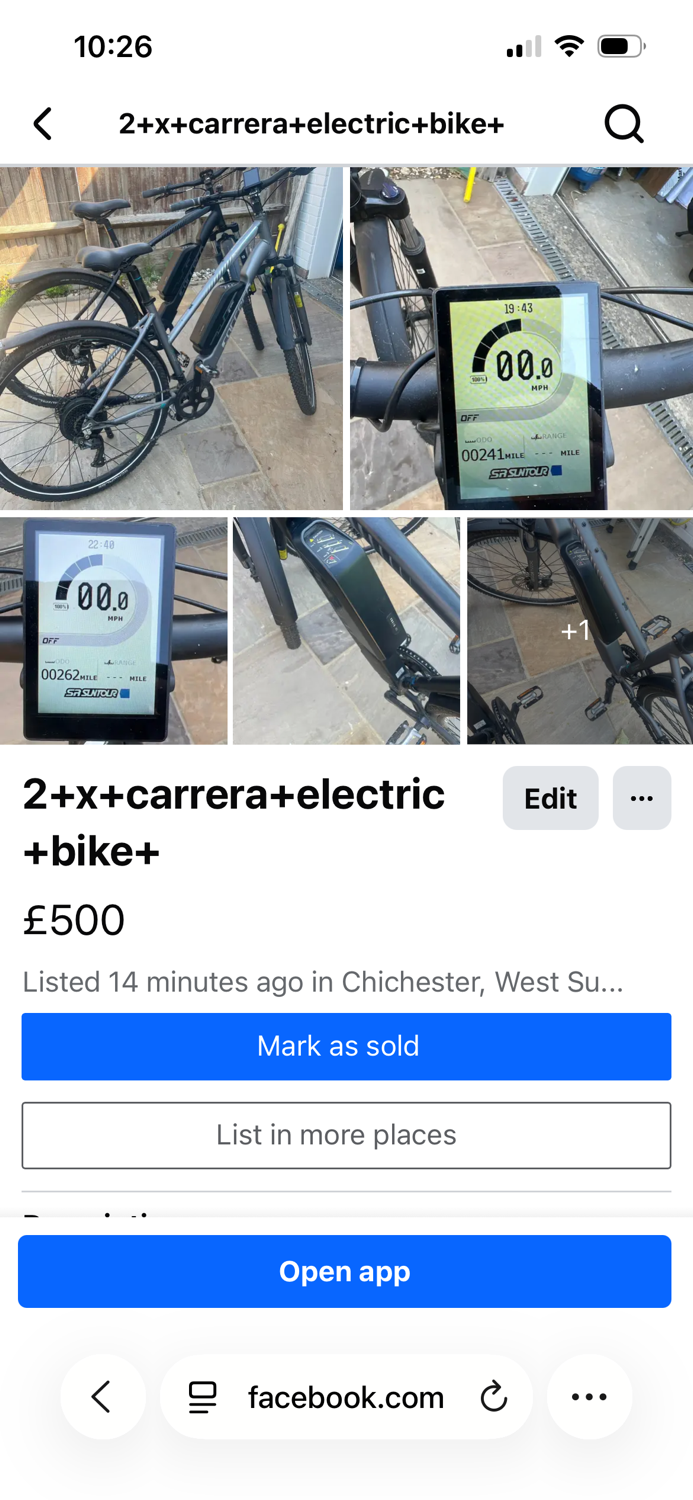693x1500 pixels.
Task: Go back in the browser toolbar
Action: (x=102, y=1396)
